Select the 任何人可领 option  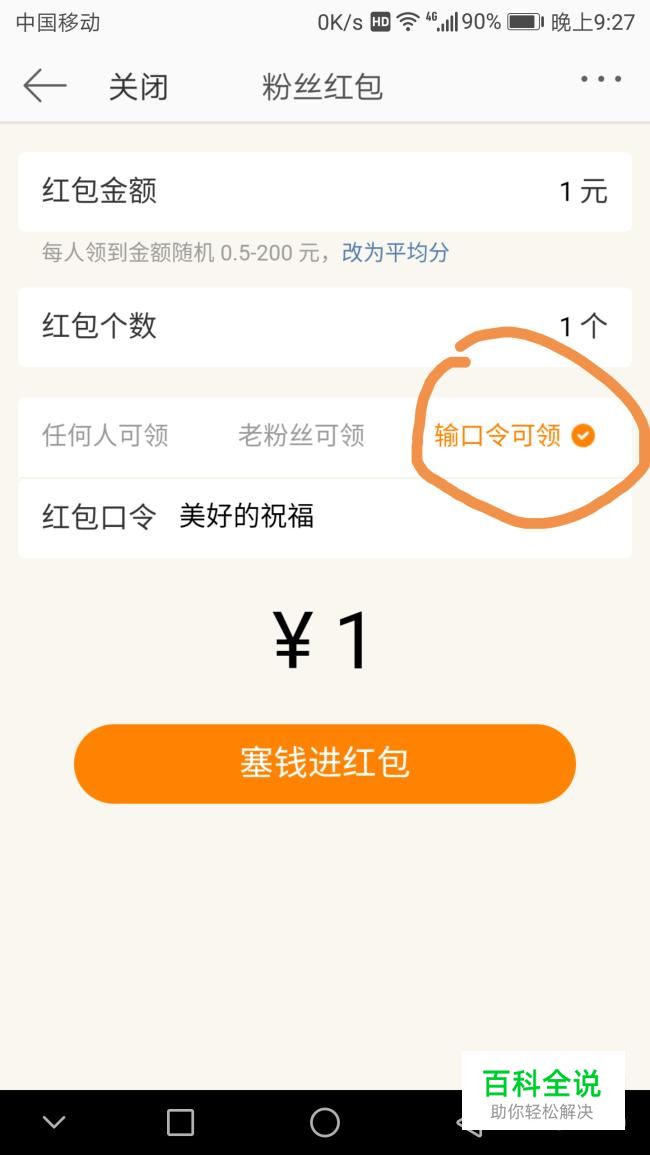tap(105, 435)
